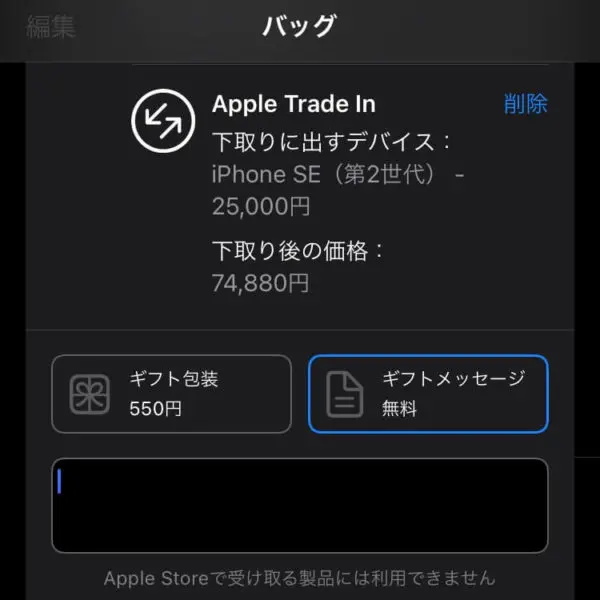Tap 編集 to edit the bag
This screenshot has width=600, height=600.
[x=50, y=26]
